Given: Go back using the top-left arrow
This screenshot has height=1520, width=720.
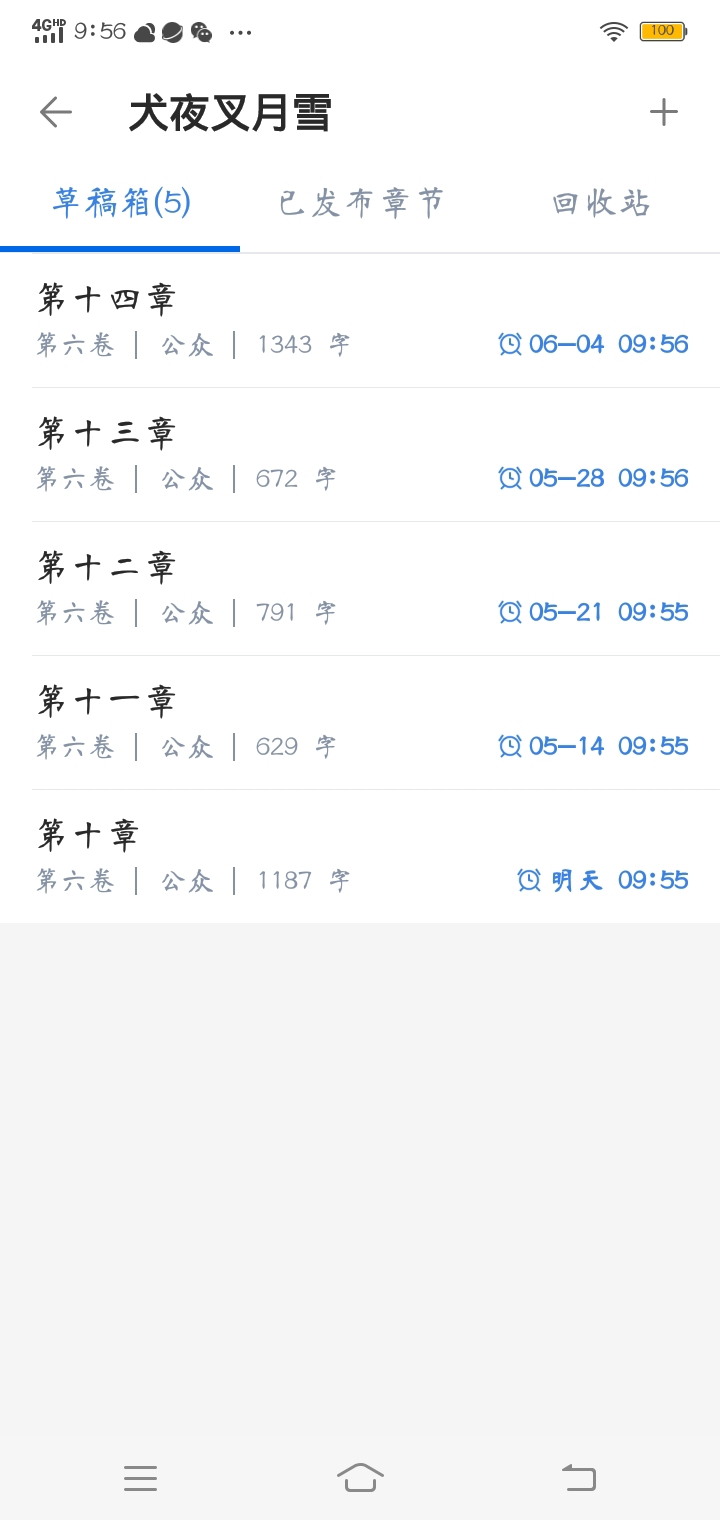Looking at the screenshot, I should click(56, 112).
